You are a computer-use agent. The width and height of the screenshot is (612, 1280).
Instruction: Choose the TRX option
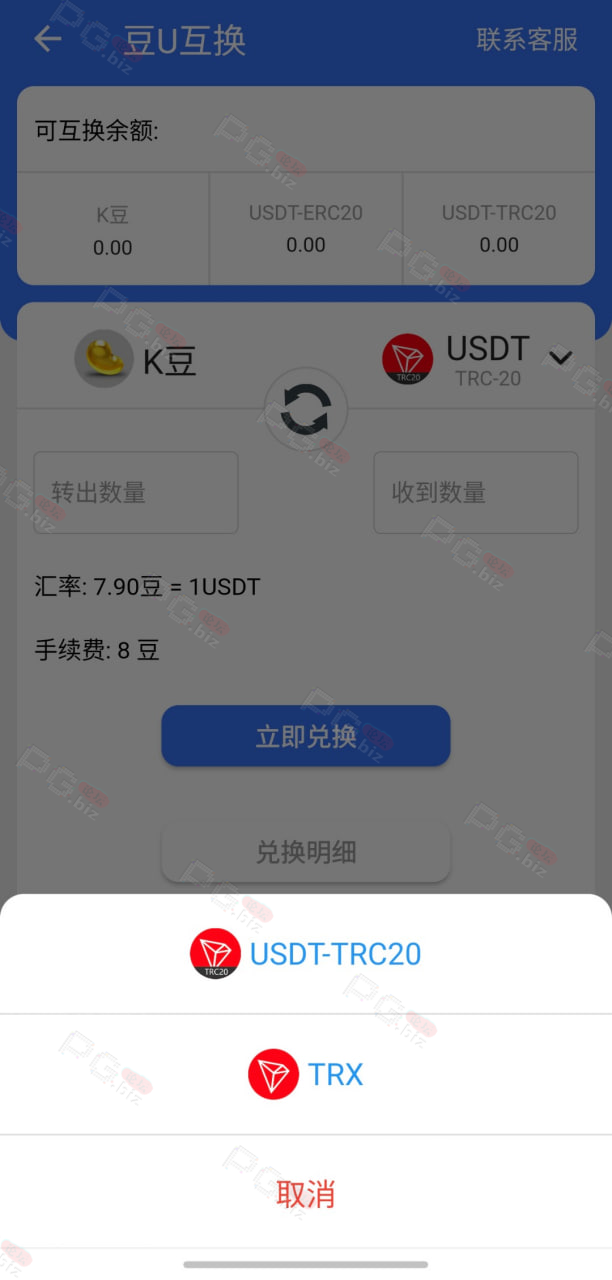(306, 1075)
